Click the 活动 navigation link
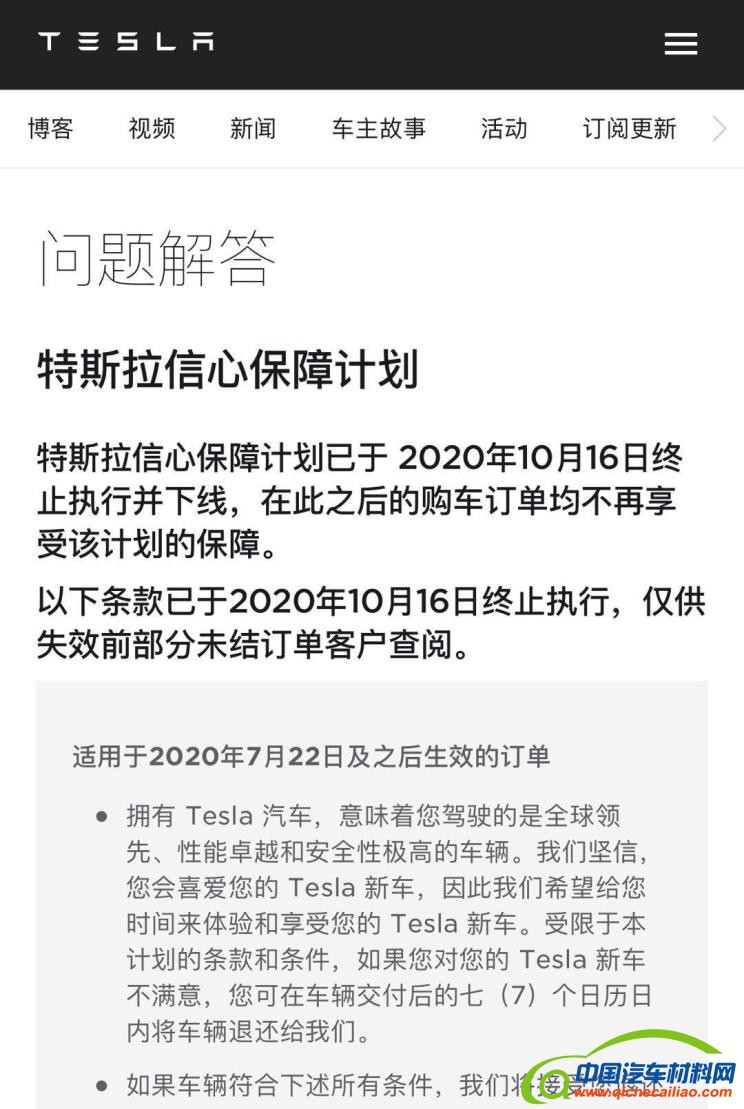This screenshot has width=744, height=1109. (x=503, y=129)
